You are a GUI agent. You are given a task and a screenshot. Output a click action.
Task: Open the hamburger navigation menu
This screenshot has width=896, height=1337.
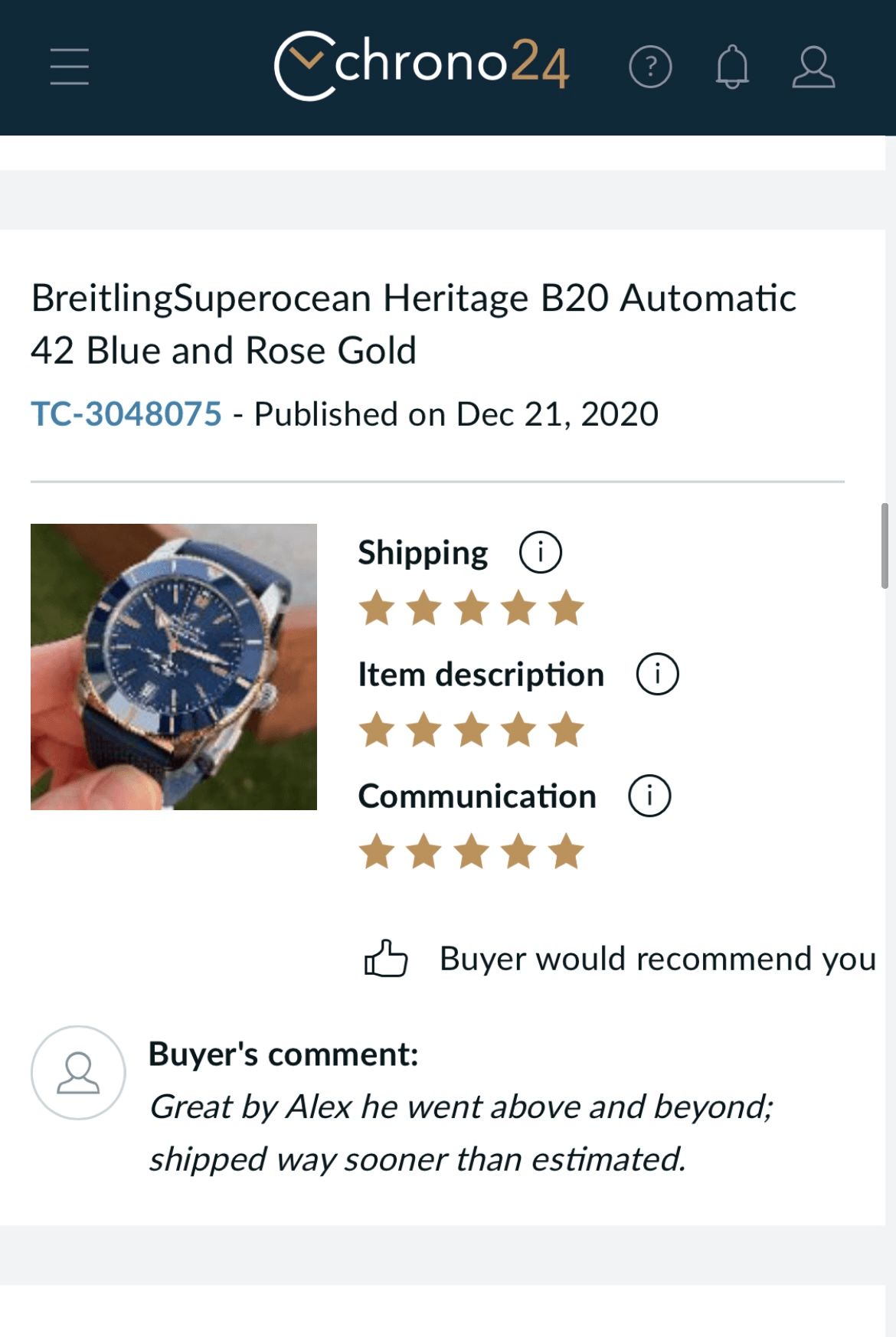pyautogui.click(x=69, y=67)
